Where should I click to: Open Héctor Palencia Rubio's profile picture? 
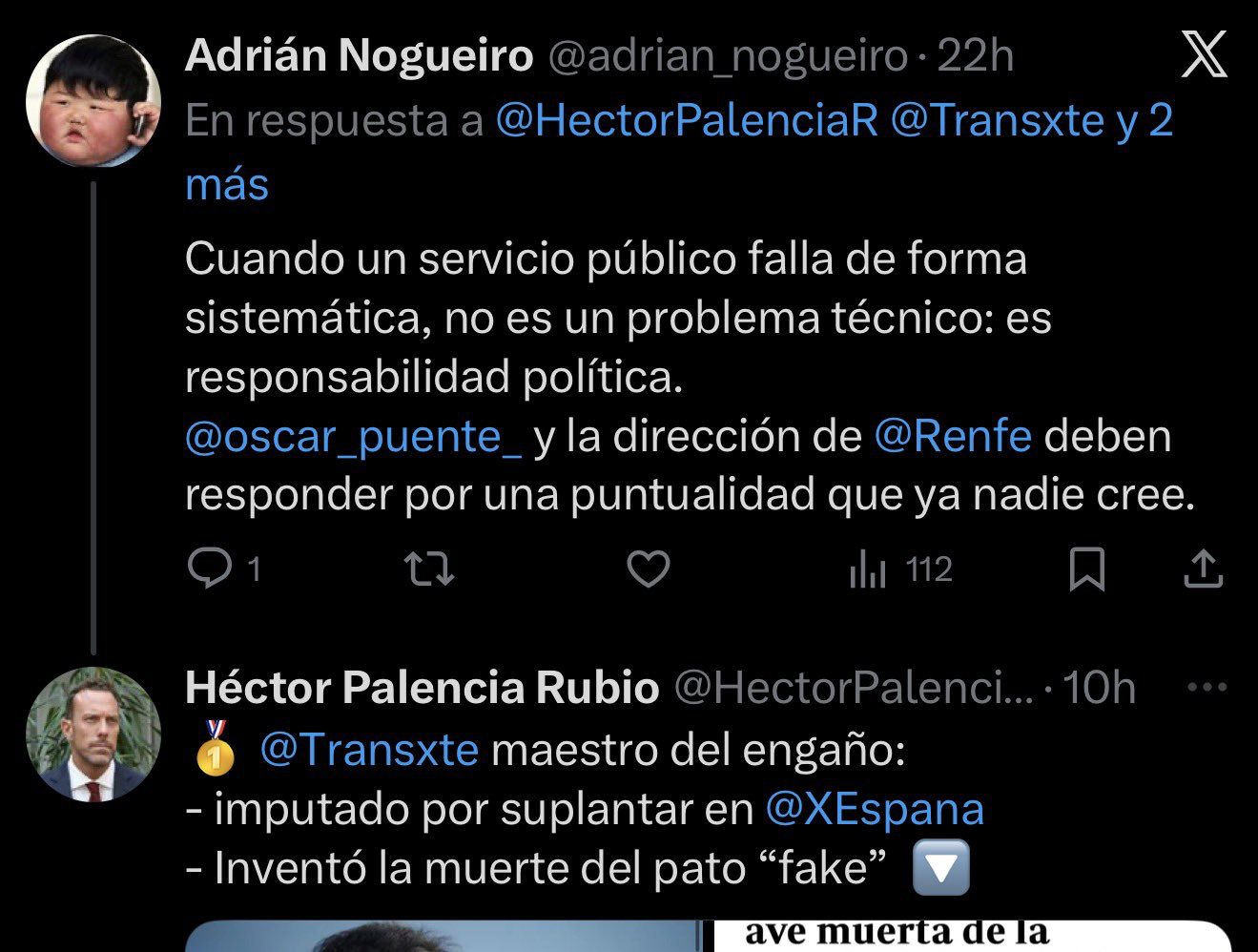coord(93,734)
